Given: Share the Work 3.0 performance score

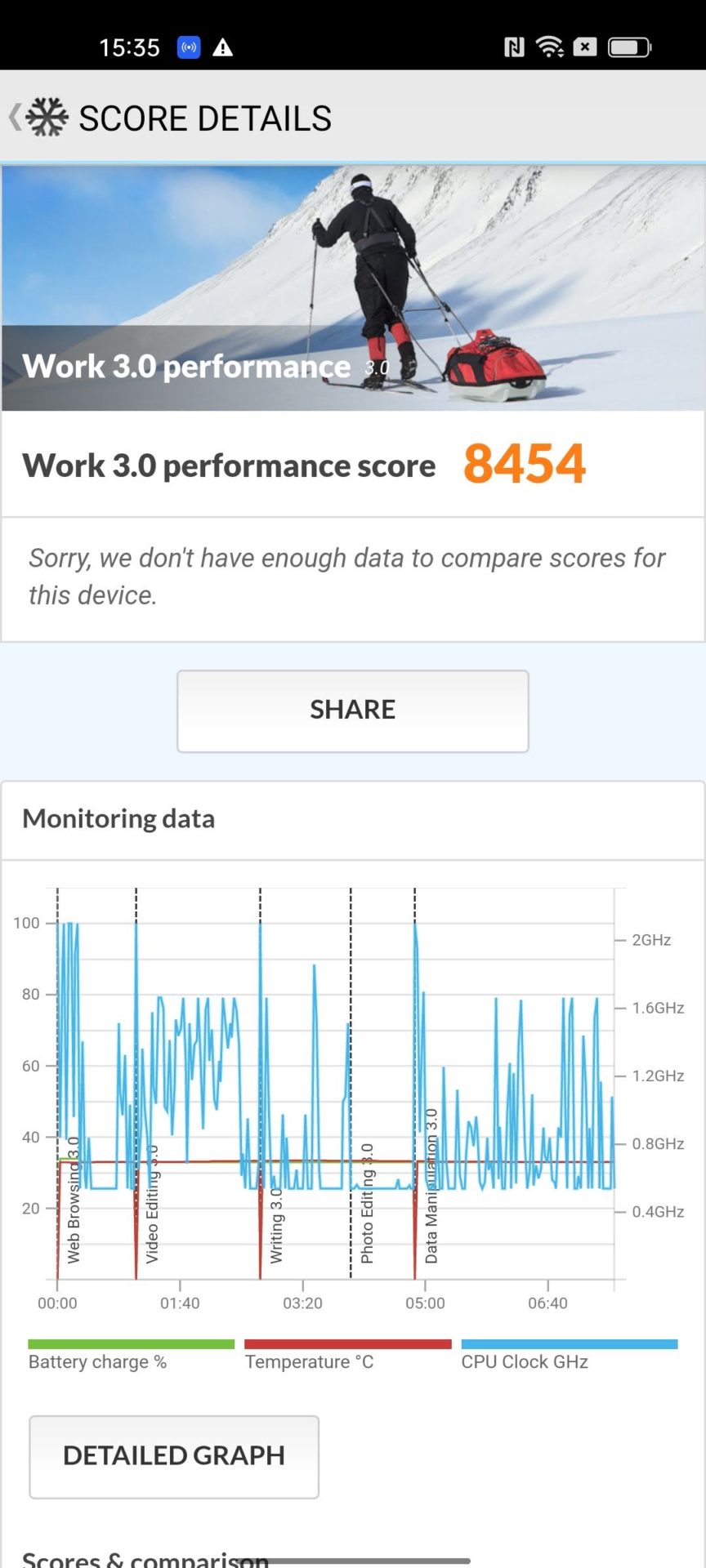Looking at the screenshot, I should click(352, 710).
